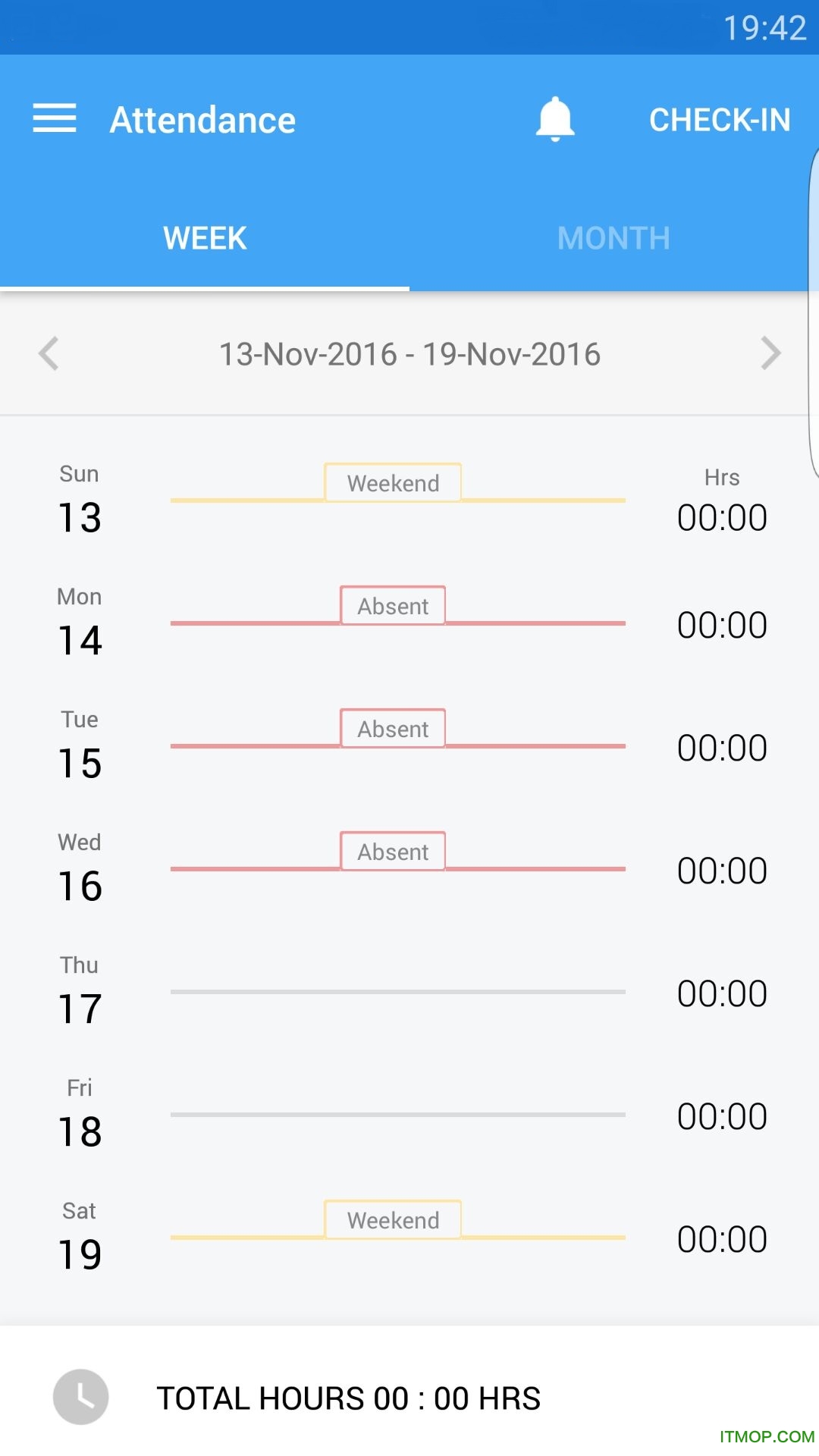
Task: Open Friday 18 attendance entry
Action: (x=409, y=1116)
